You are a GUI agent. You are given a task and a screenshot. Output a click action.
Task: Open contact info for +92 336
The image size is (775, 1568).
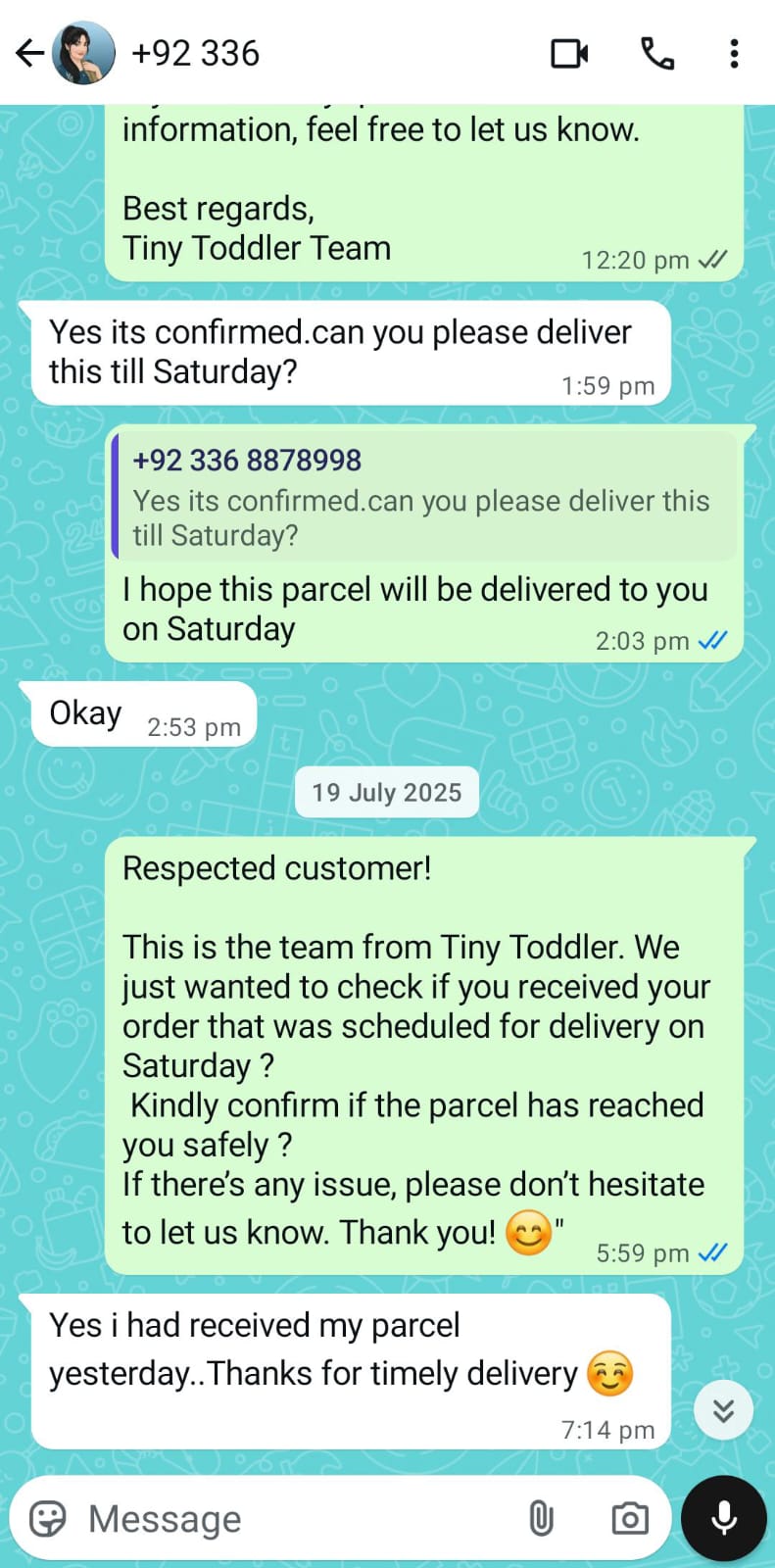click(x=196, y=53)
